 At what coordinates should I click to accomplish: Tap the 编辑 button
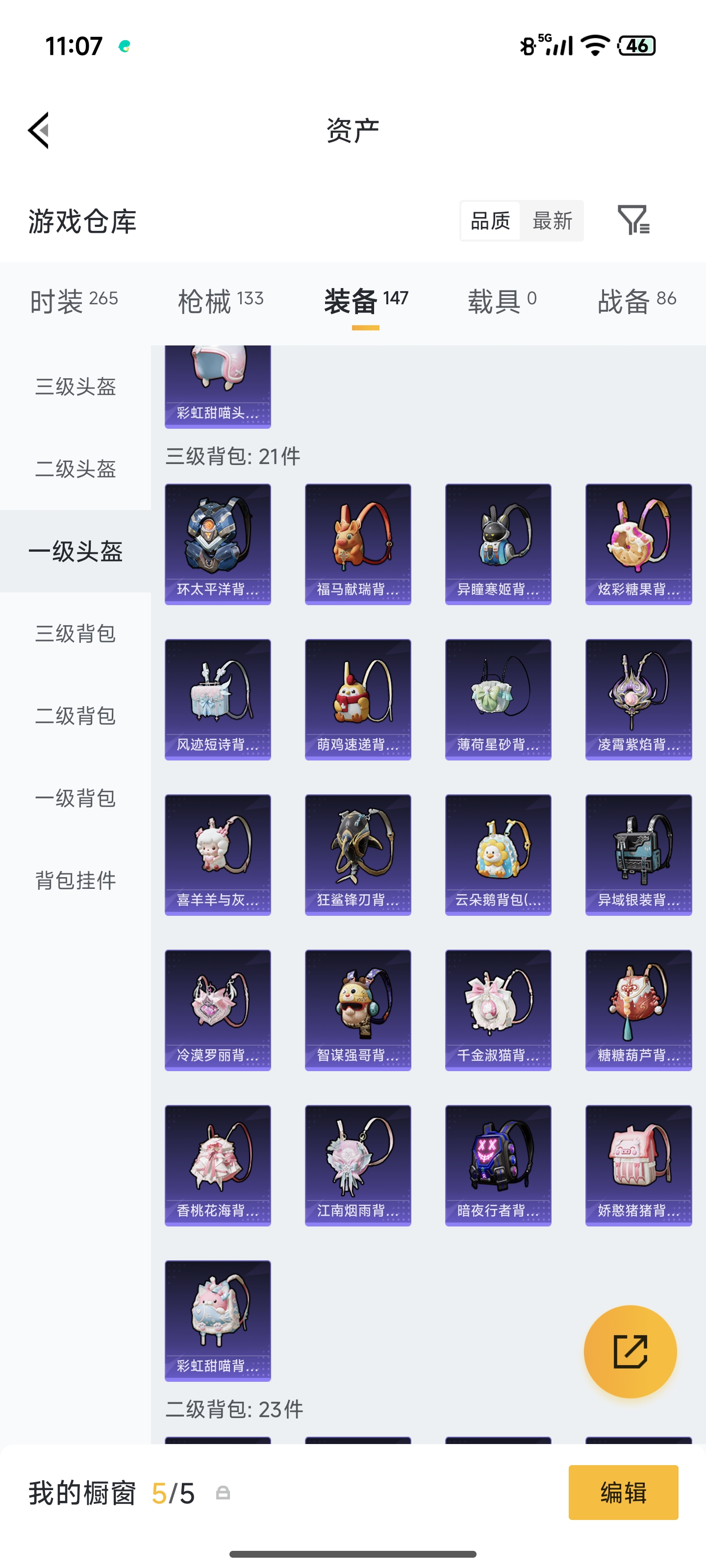point(623,1493)
